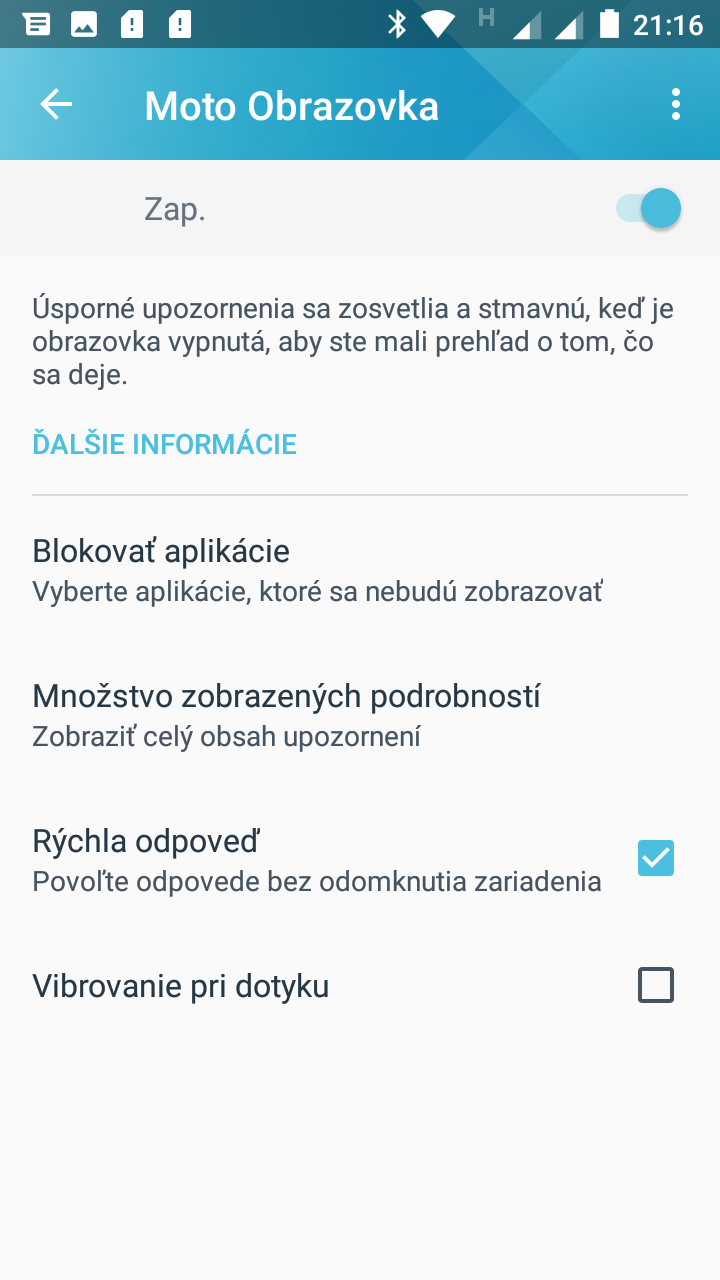Viewport: 720px width, 1280px height.
Task: Open the three-dot overflow menu
Action: (676, 104)
